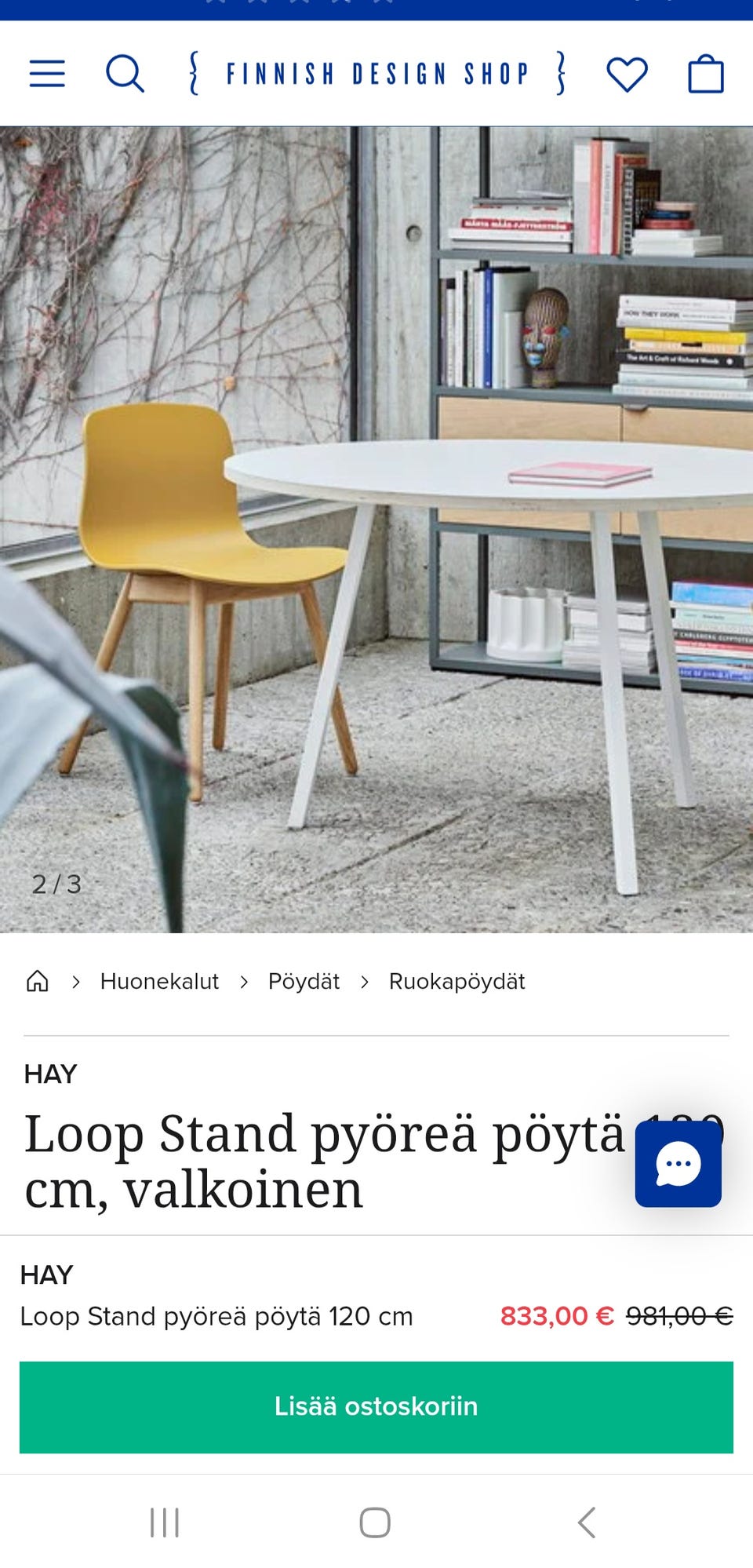The width and height of the screenshot is (753, 1568).
Task: Go to Finnish Design Shop homepage logo
Action: click(377, 74)
